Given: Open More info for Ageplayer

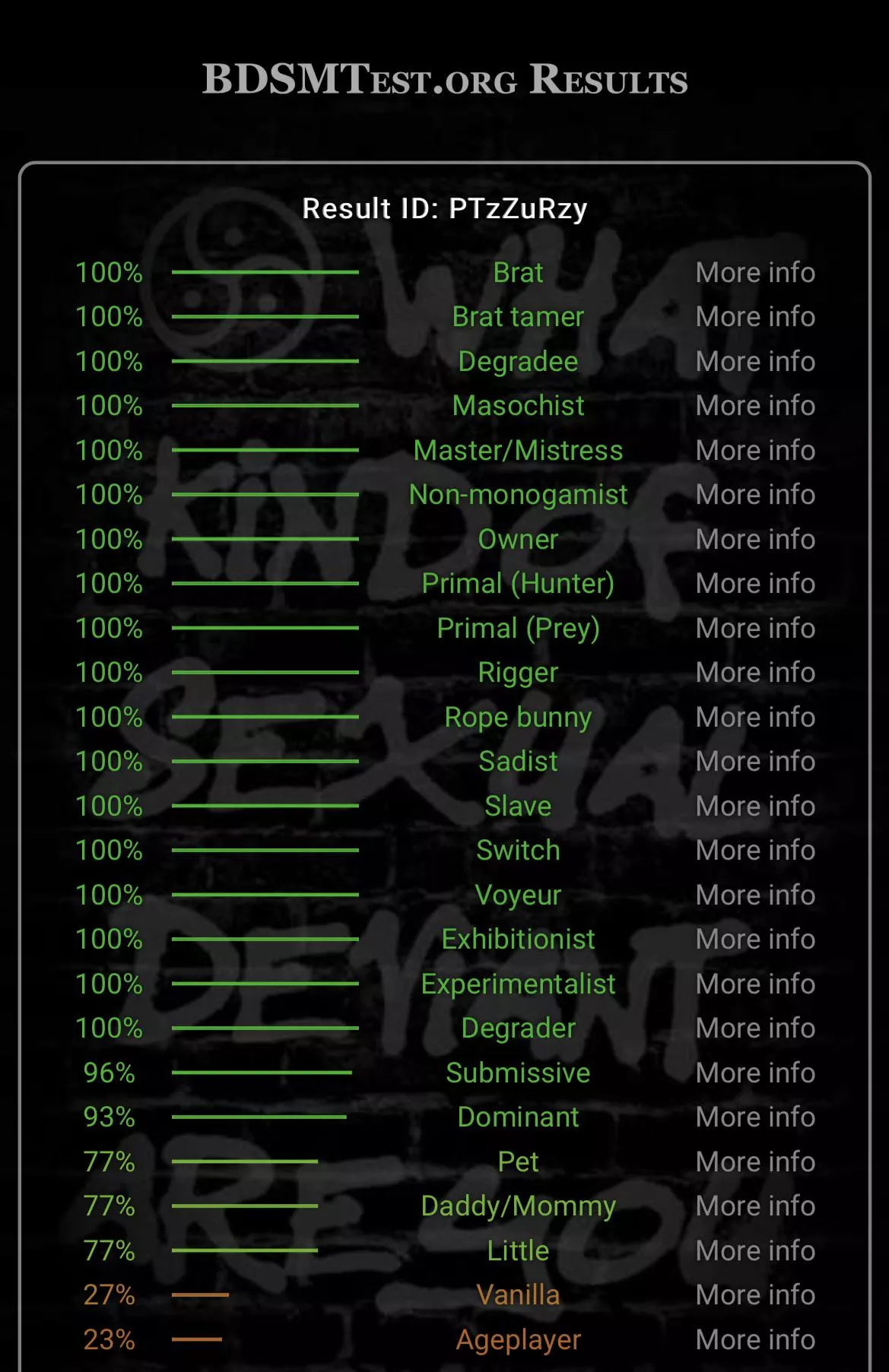Looking at the screenshot, I should click(754, 1340).
